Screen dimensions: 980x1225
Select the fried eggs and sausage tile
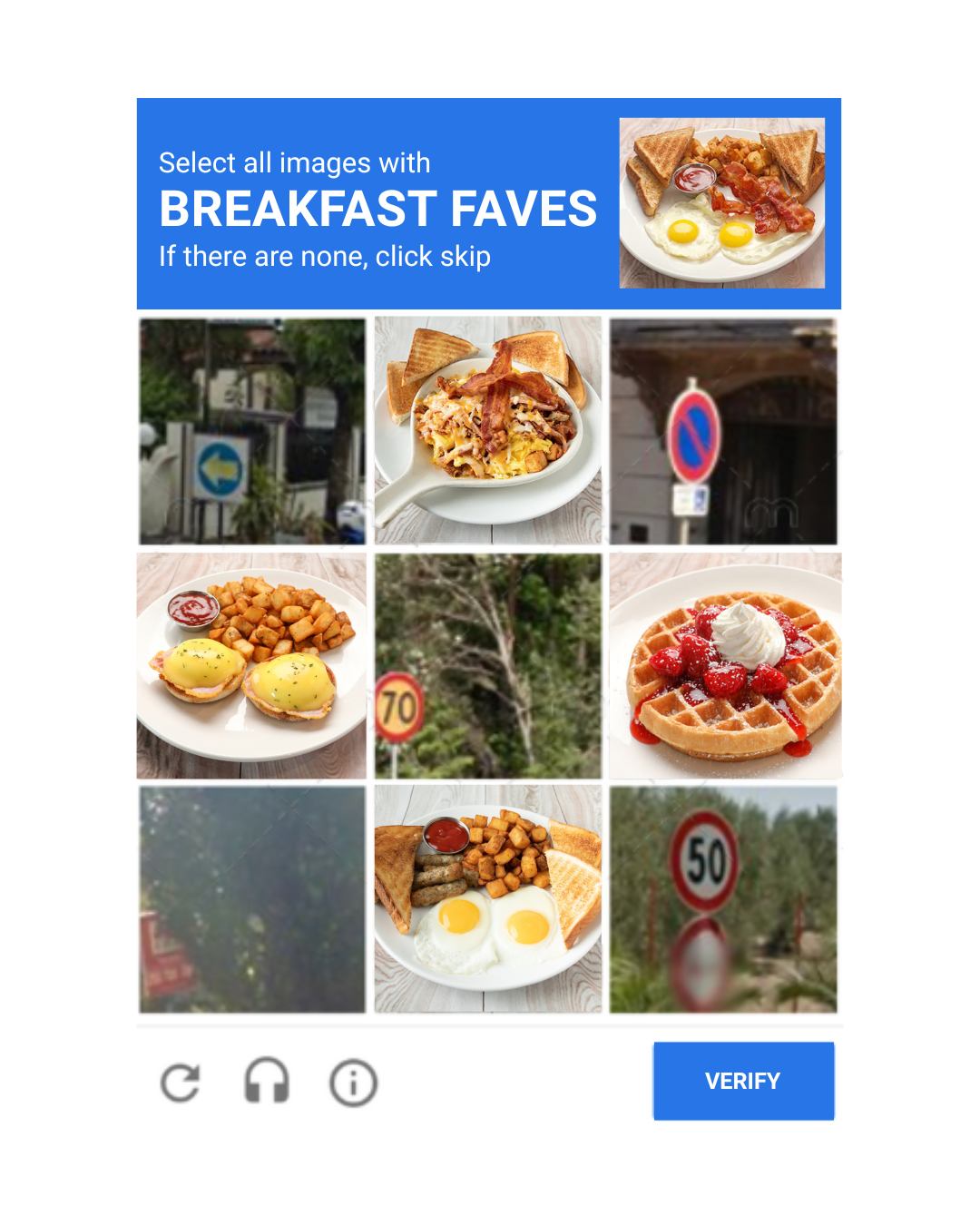(x=488, y=899)
